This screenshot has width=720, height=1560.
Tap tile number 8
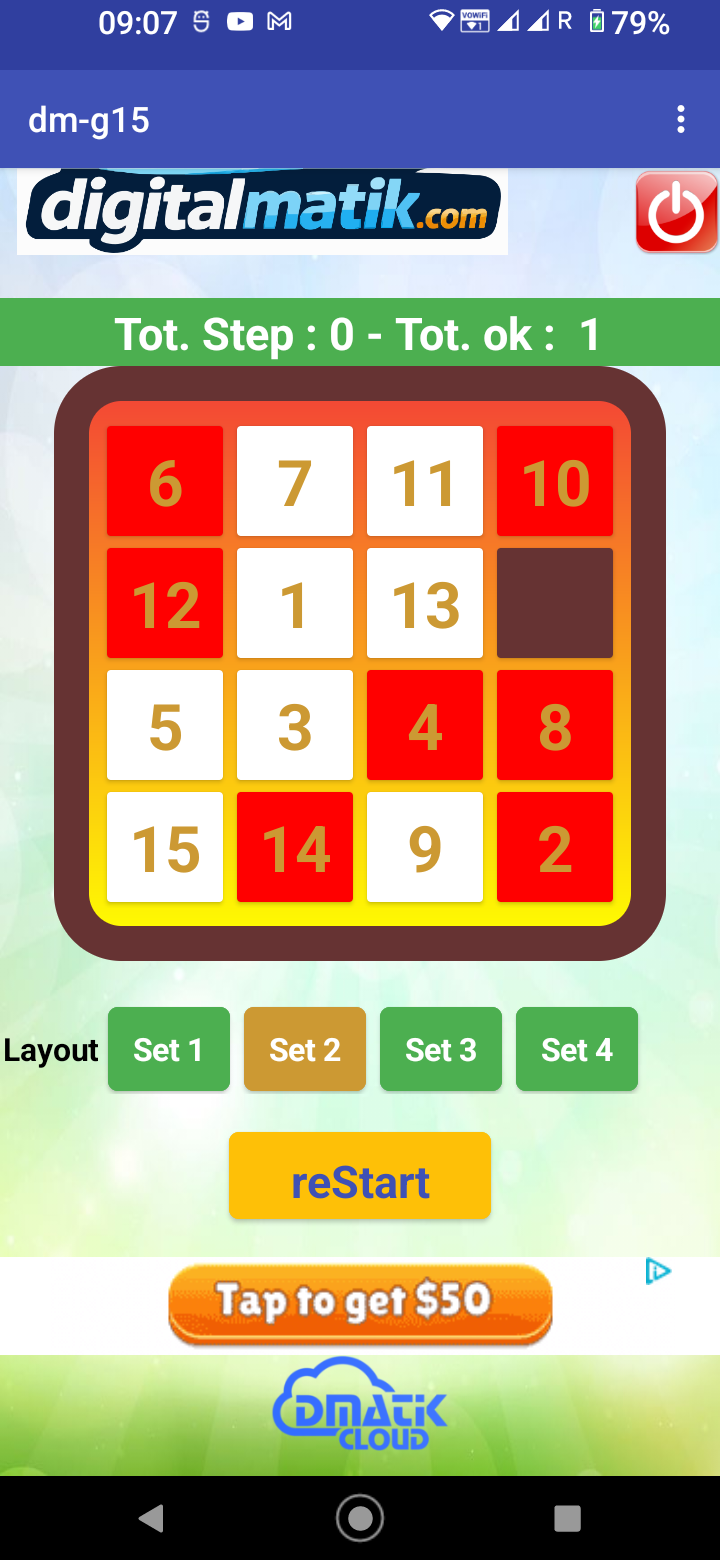555,725
